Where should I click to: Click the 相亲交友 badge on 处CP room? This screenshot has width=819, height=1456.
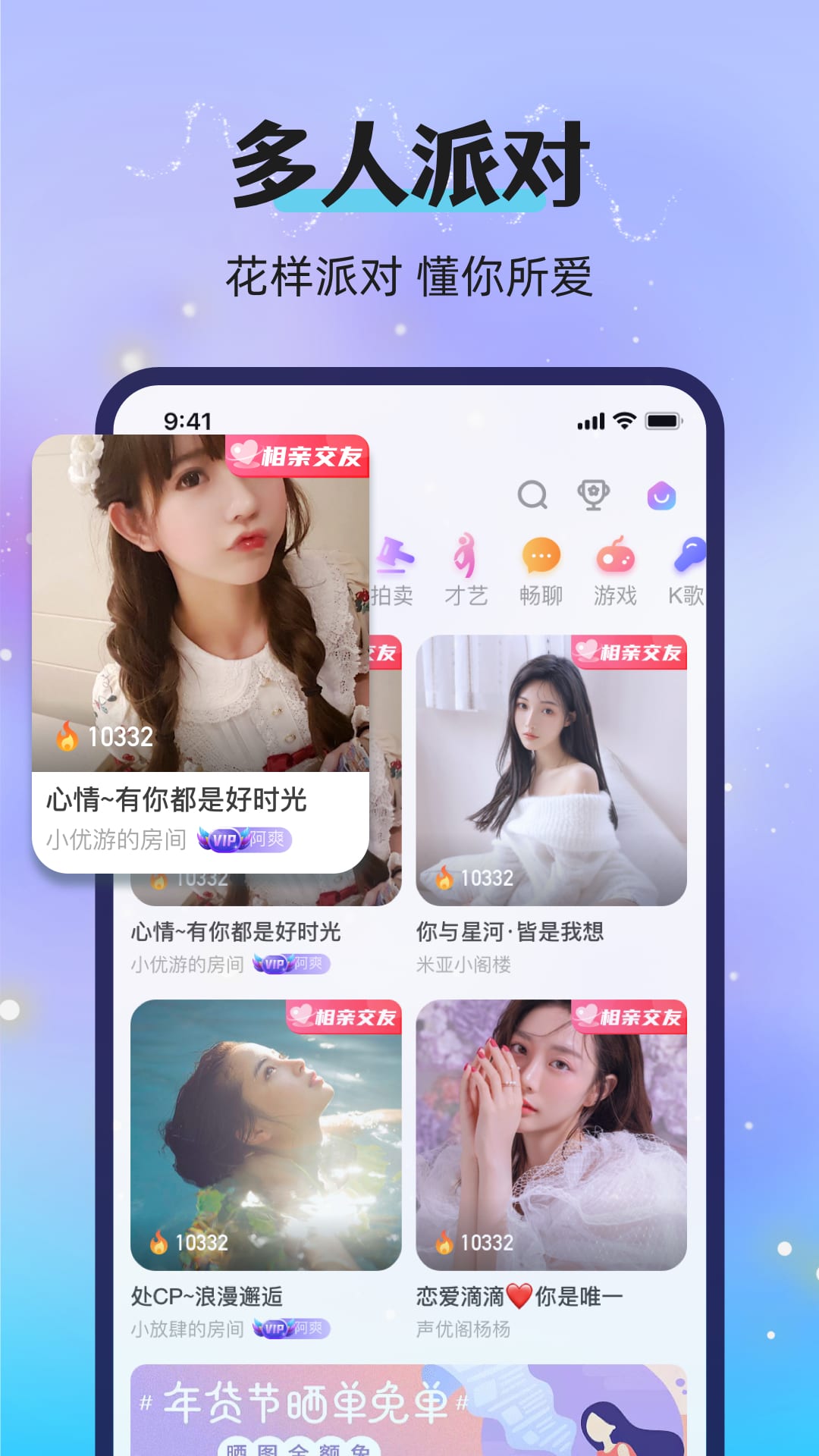tap(341, 1017)
